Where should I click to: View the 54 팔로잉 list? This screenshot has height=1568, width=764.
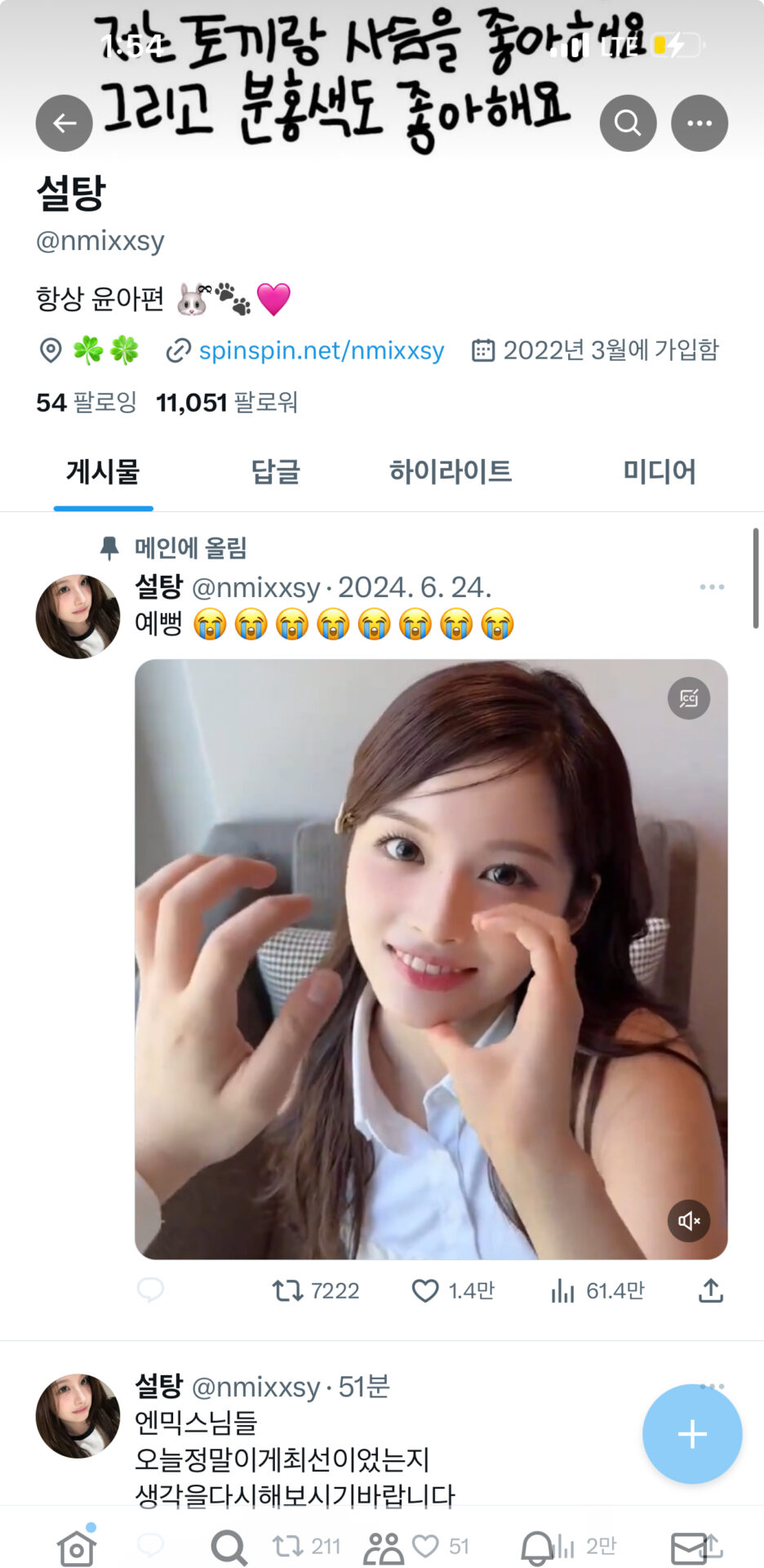[87, 403]
